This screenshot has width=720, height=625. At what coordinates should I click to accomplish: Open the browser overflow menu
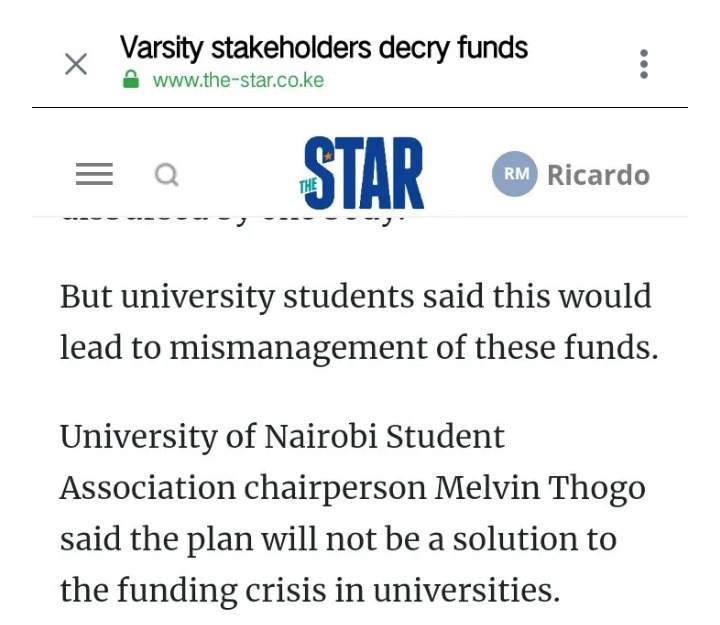tap(644, 64)
